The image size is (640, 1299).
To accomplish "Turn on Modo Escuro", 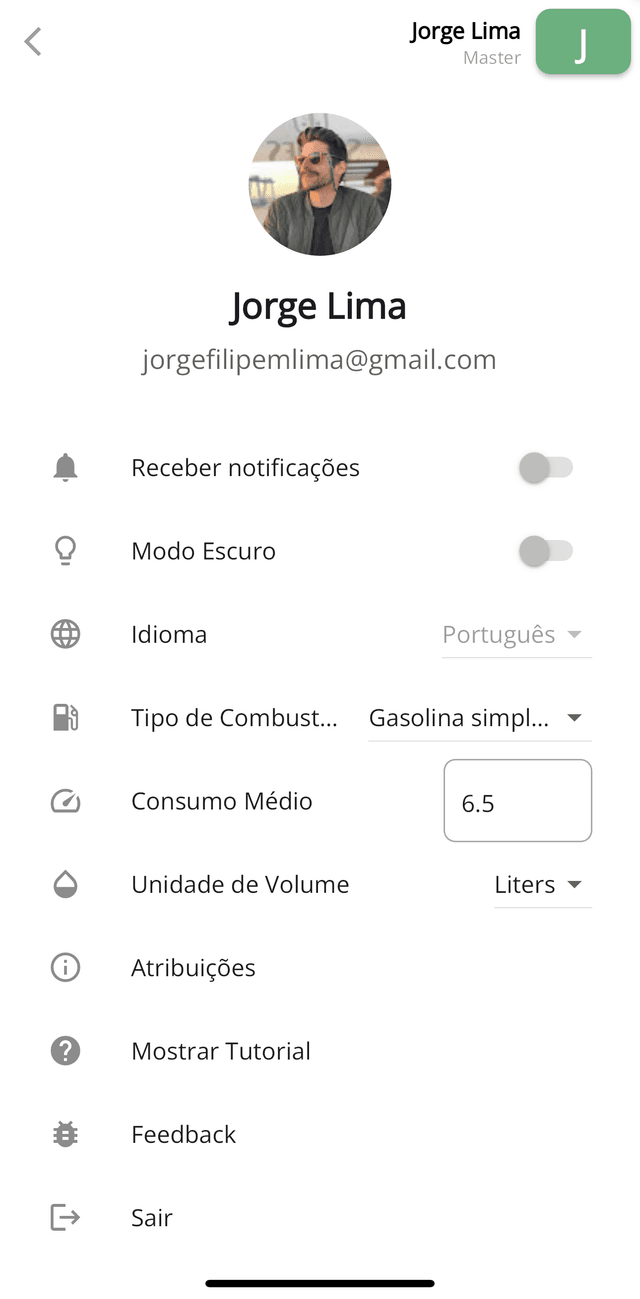I will pyautogui.click(x=545, y=551).
